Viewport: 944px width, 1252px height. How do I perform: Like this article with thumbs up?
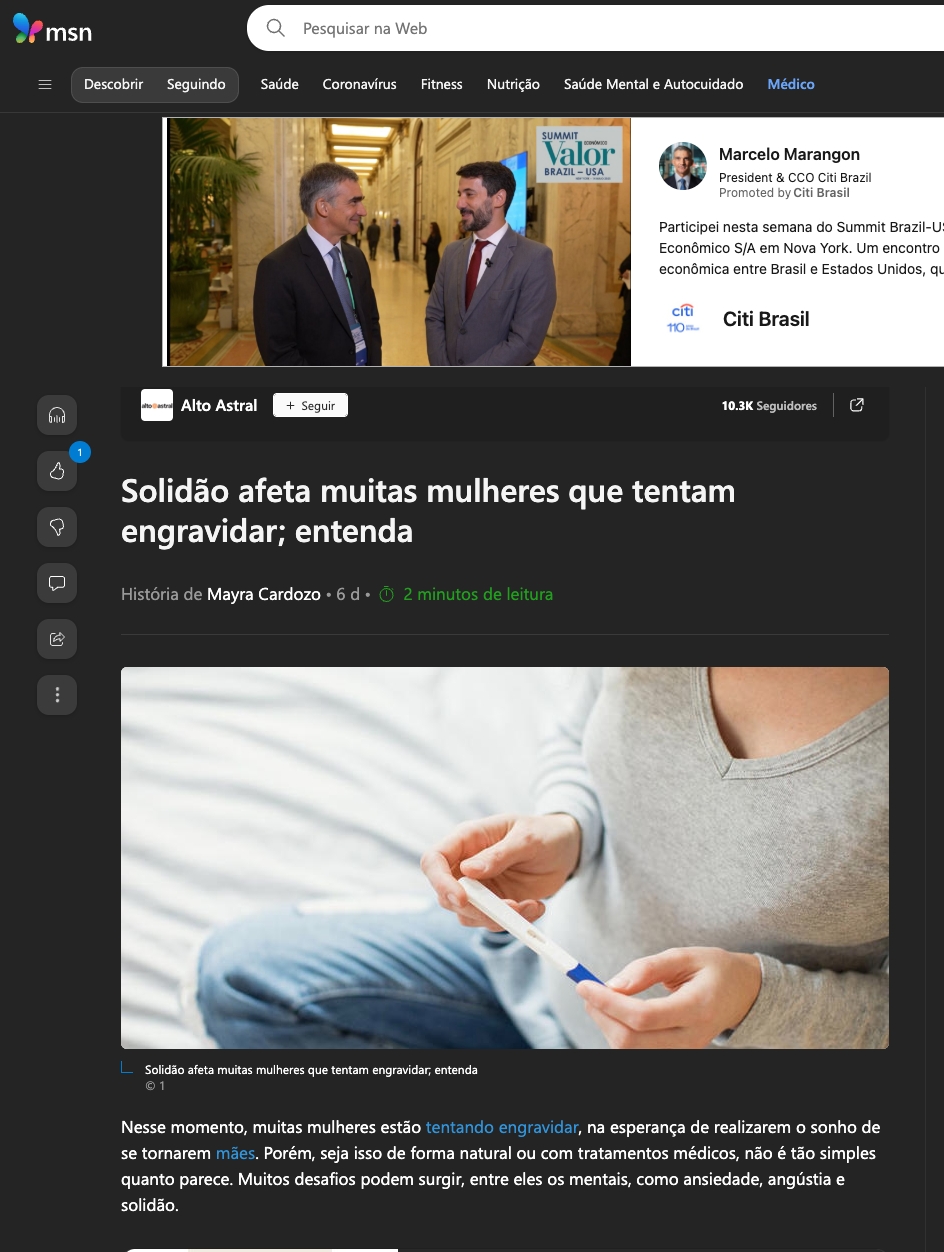coord(57,471)
